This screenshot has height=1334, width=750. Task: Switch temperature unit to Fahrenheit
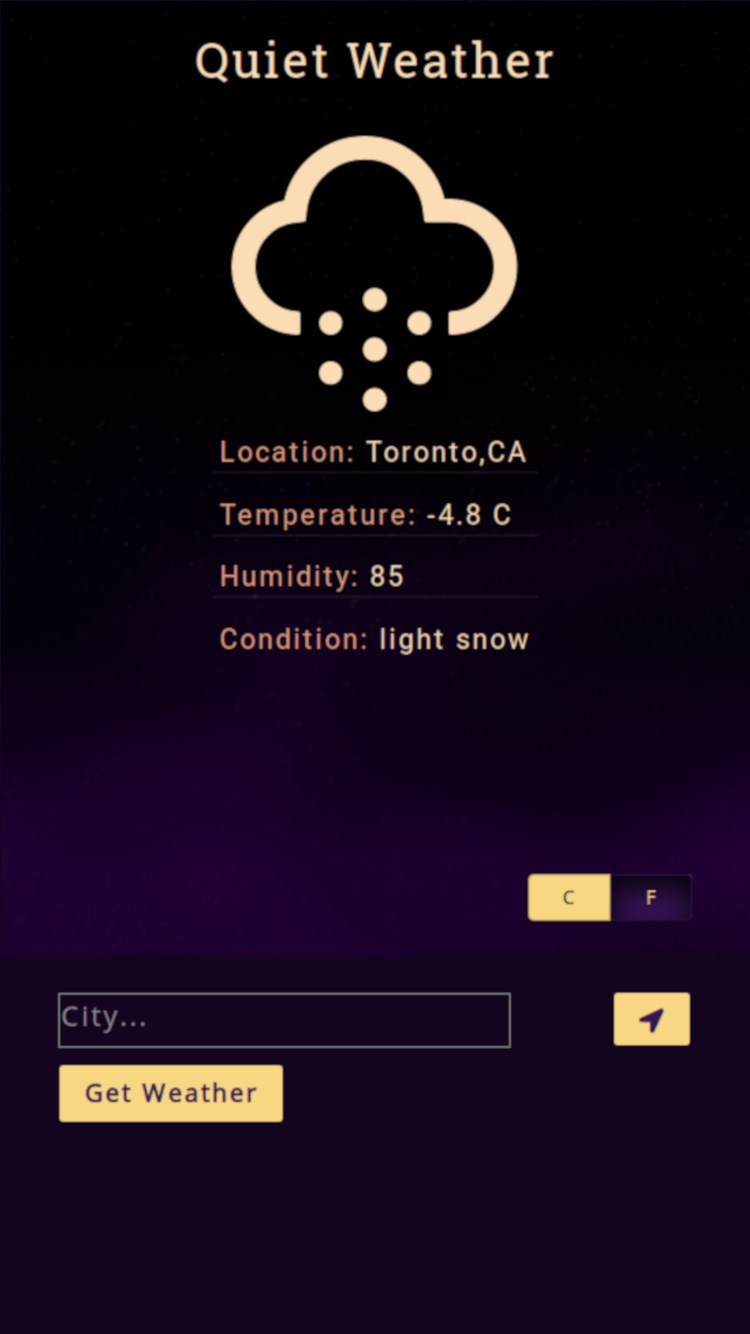coord(651,897)
